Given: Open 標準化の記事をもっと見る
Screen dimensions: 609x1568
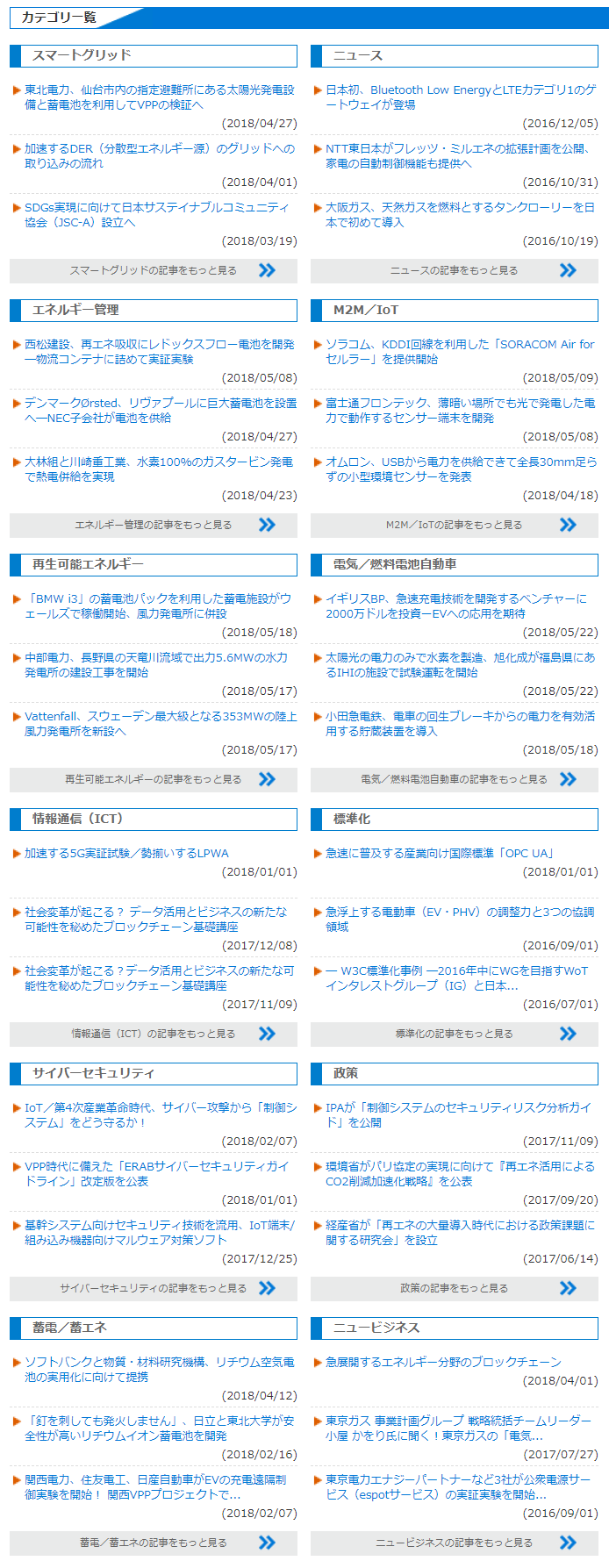Looking at the screenshot, I should pos(455,1034).
